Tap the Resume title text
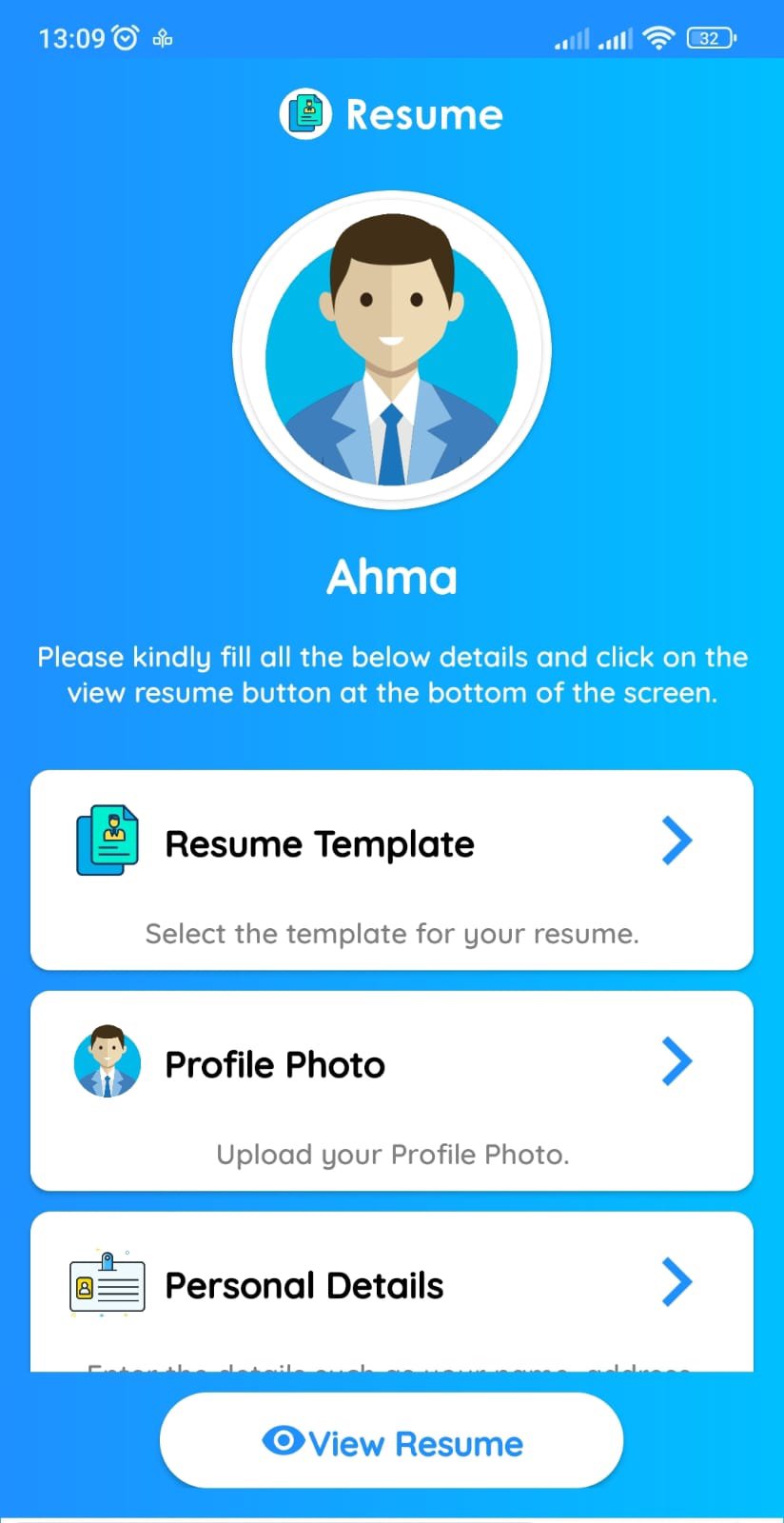Image resolution: width=784 pixels, height=1523 pixels. tap(424, 113)
